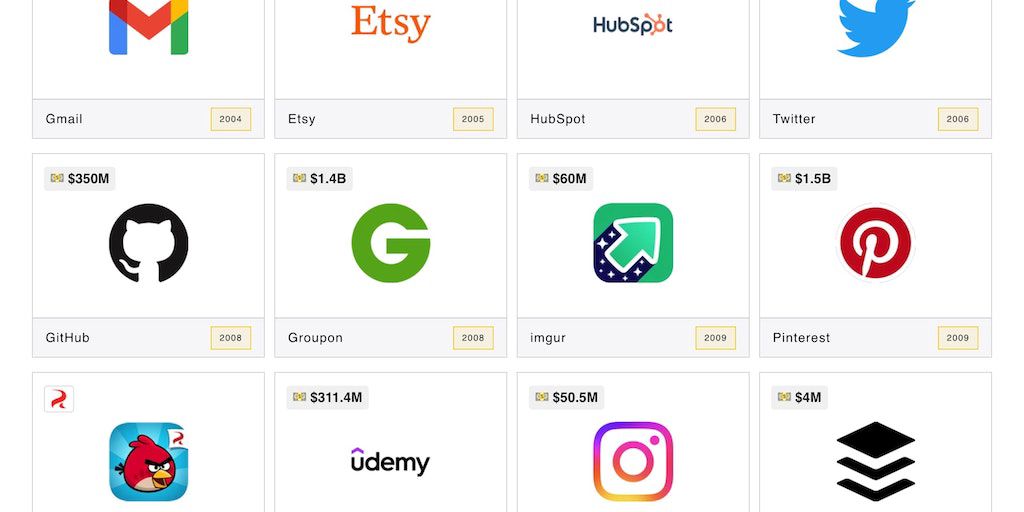View the HubSpot card
This screenshot has width=1024, height=512.
(632, 60)
